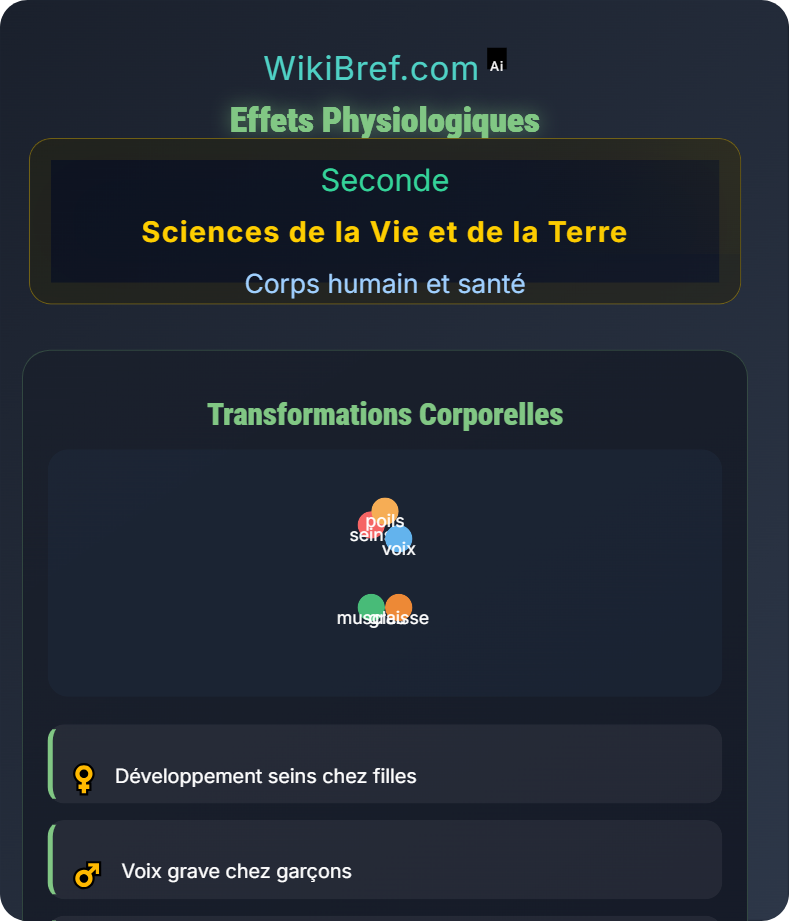Select the orange "graisse" bubble

(399, 604)
